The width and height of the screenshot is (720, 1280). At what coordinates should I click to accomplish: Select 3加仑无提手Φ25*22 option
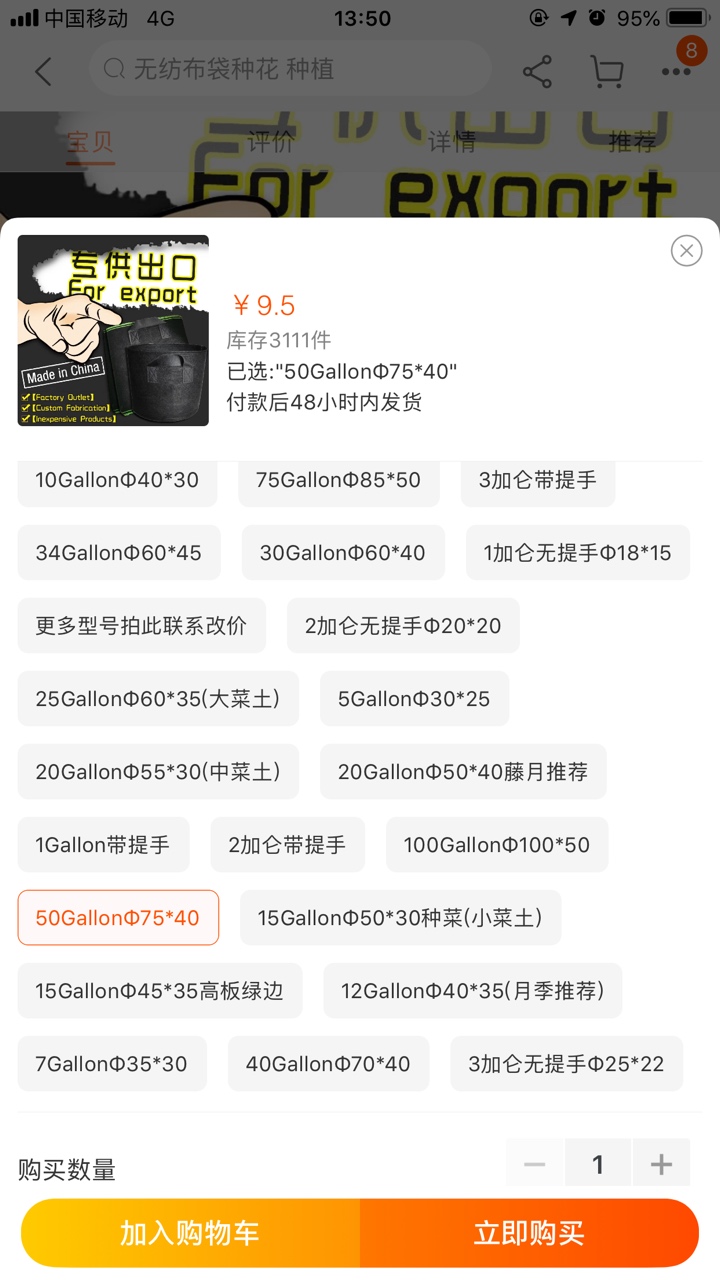567,1064
